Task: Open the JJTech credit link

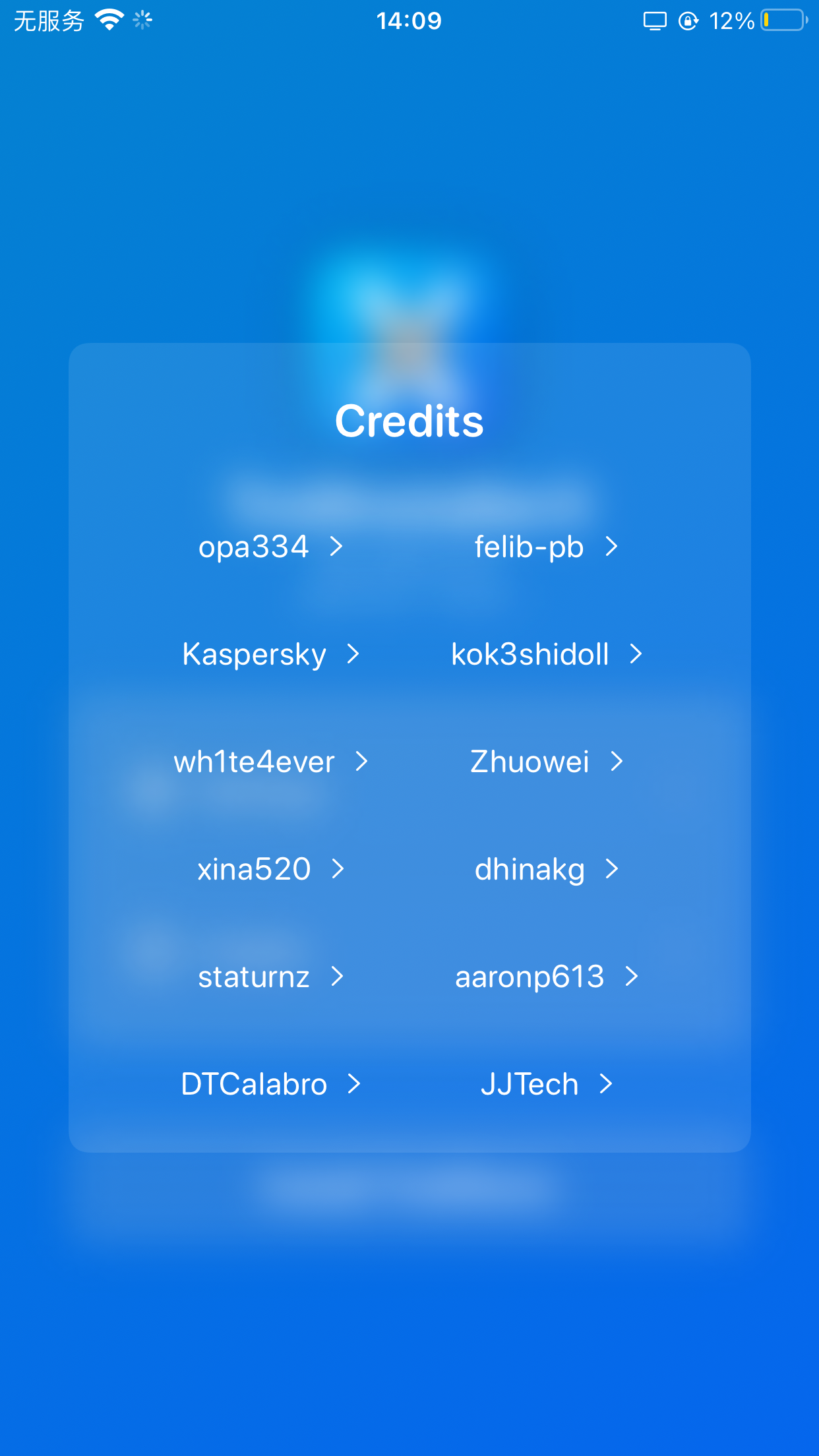Action: pos(546,1084)
